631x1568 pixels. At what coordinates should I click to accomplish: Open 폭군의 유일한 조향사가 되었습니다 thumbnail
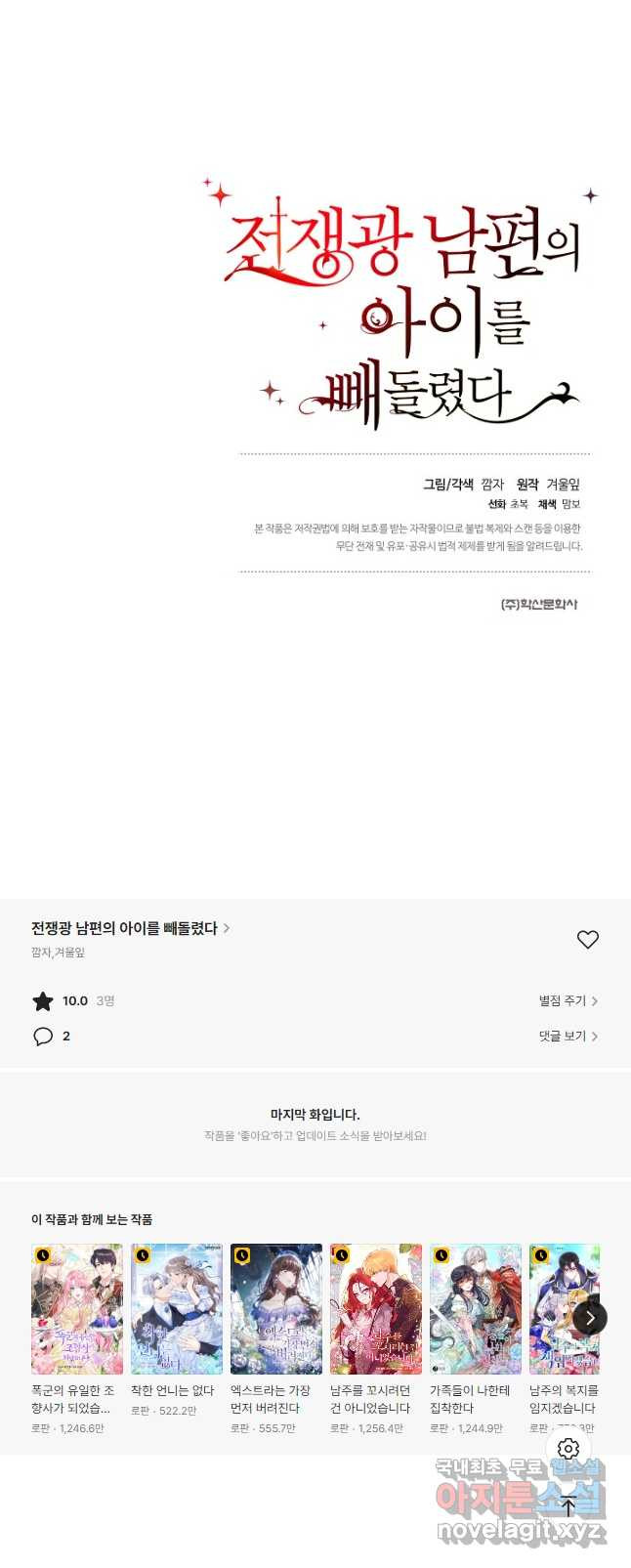(77, 1308)
